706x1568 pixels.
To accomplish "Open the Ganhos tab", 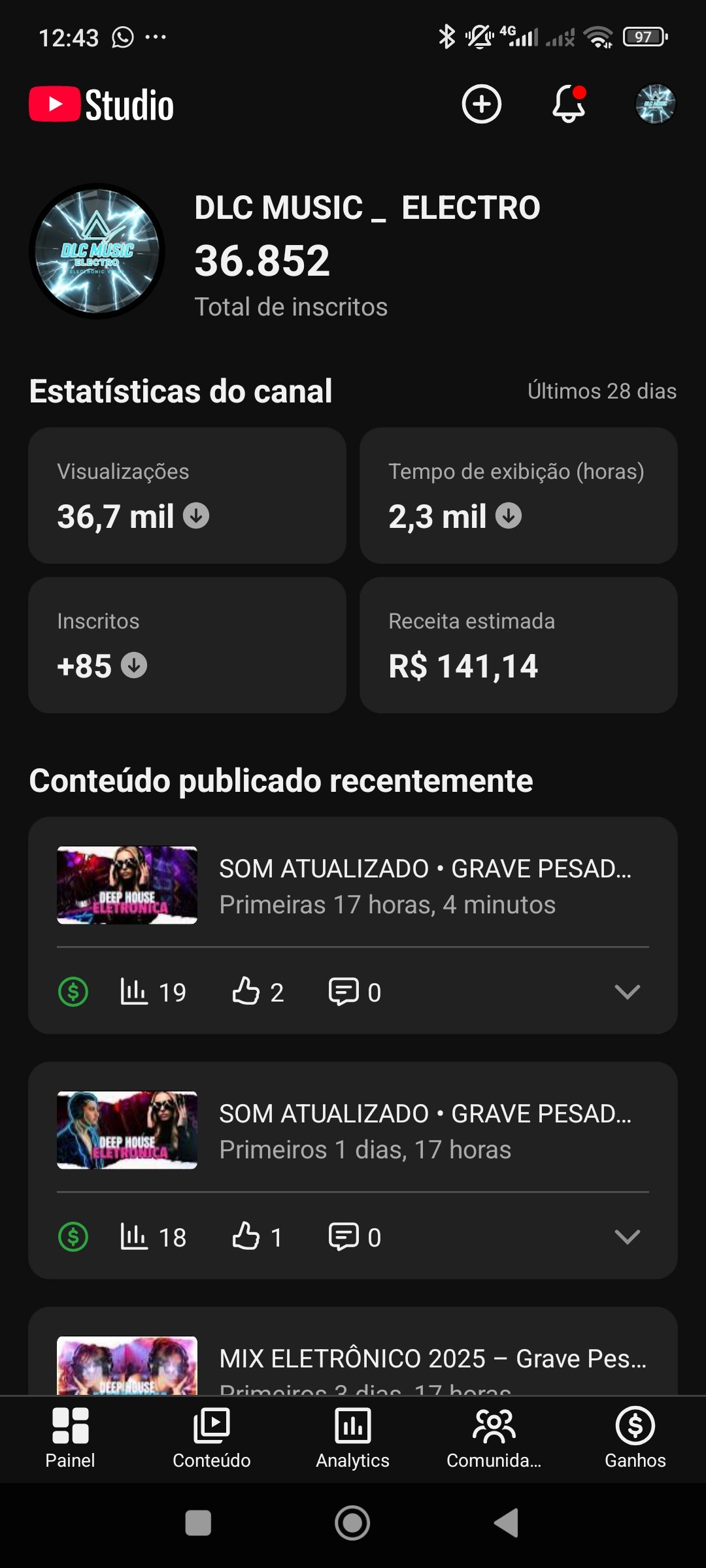I will point(635,1439).
